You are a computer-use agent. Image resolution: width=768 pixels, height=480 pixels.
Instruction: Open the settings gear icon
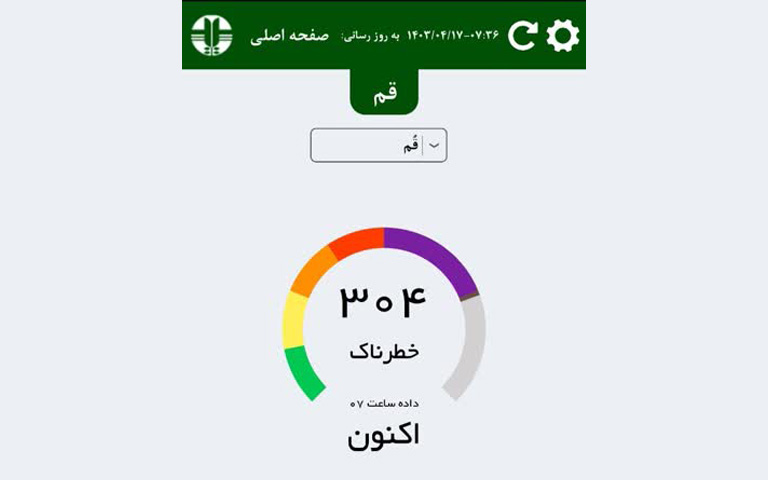pos(562,36)
